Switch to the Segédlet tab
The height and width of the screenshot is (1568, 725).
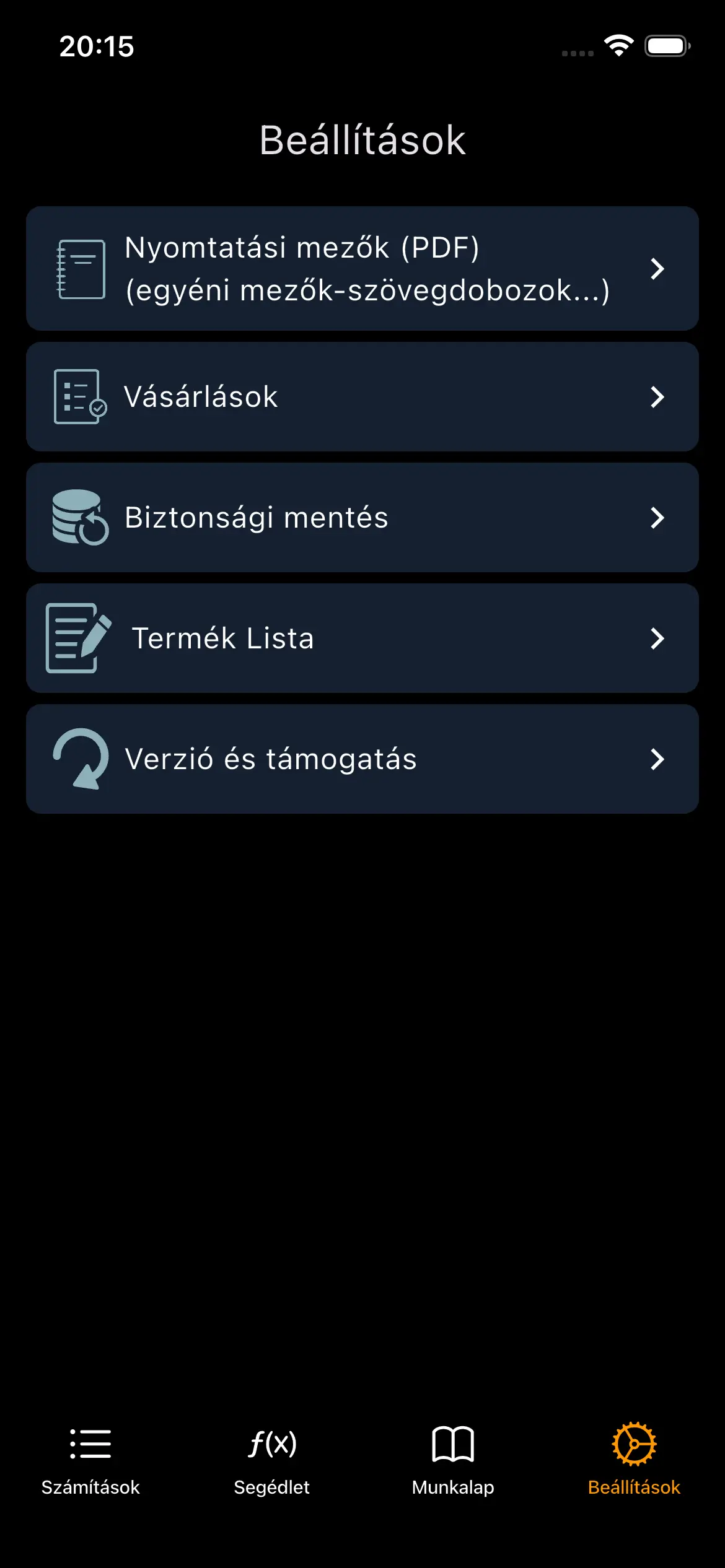(x=271, y=1459)
